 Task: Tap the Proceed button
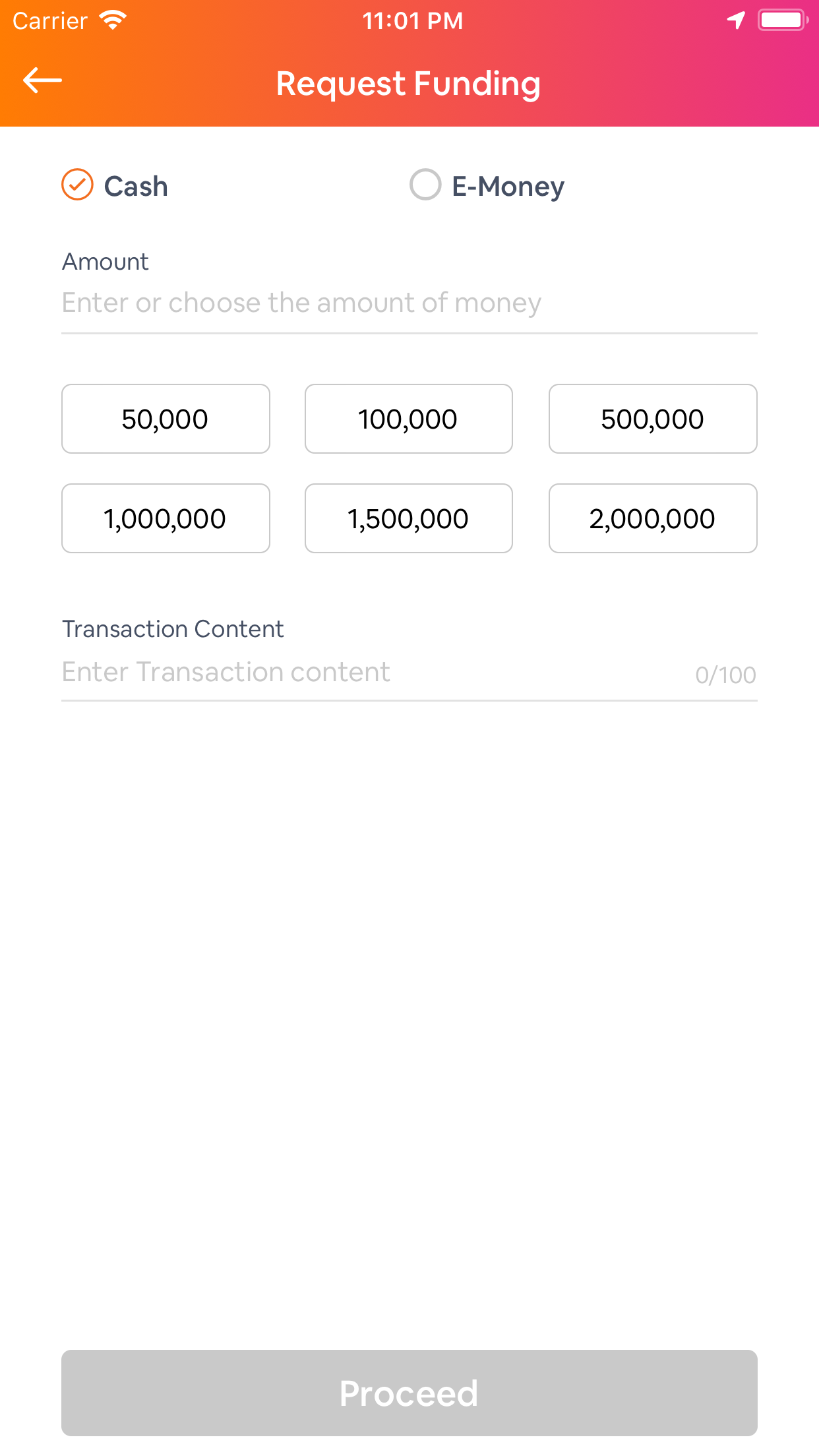coord(409,1393)
